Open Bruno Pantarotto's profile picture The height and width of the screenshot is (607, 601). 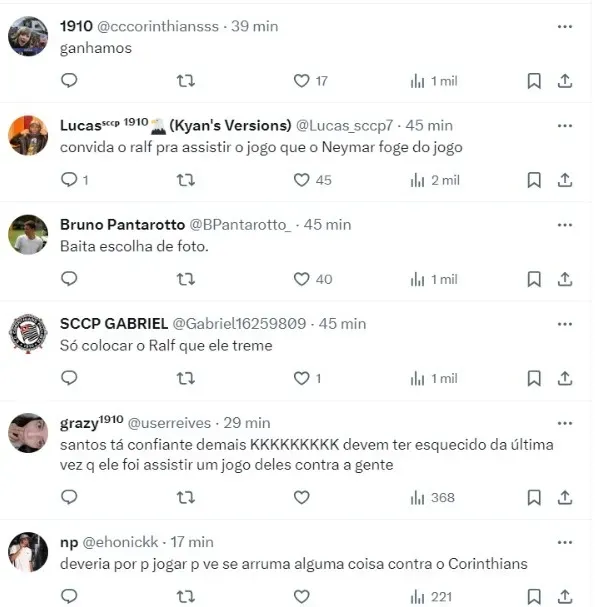pos(28,234)
